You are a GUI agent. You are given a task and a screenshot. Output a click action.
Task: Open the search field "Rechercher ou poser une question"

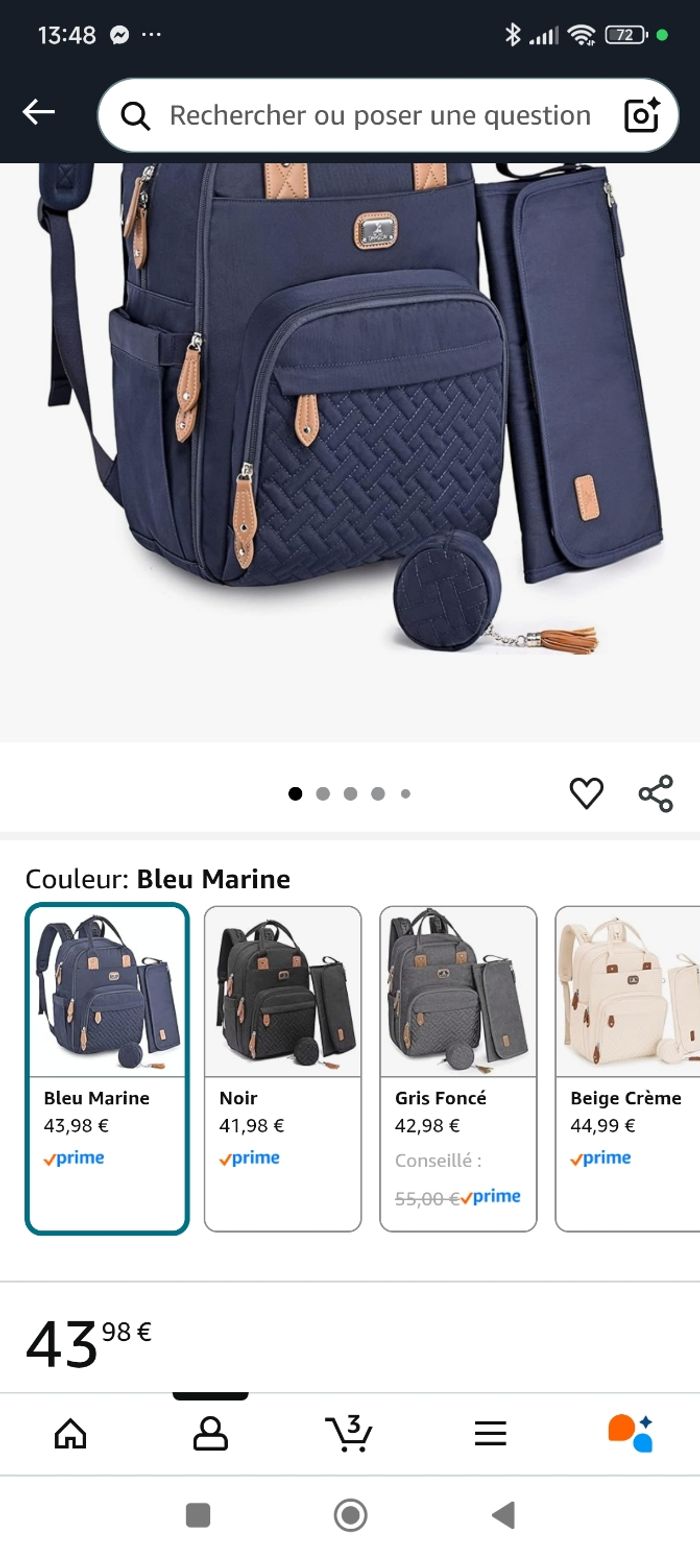pyautogui.click(x=378, y=116)
